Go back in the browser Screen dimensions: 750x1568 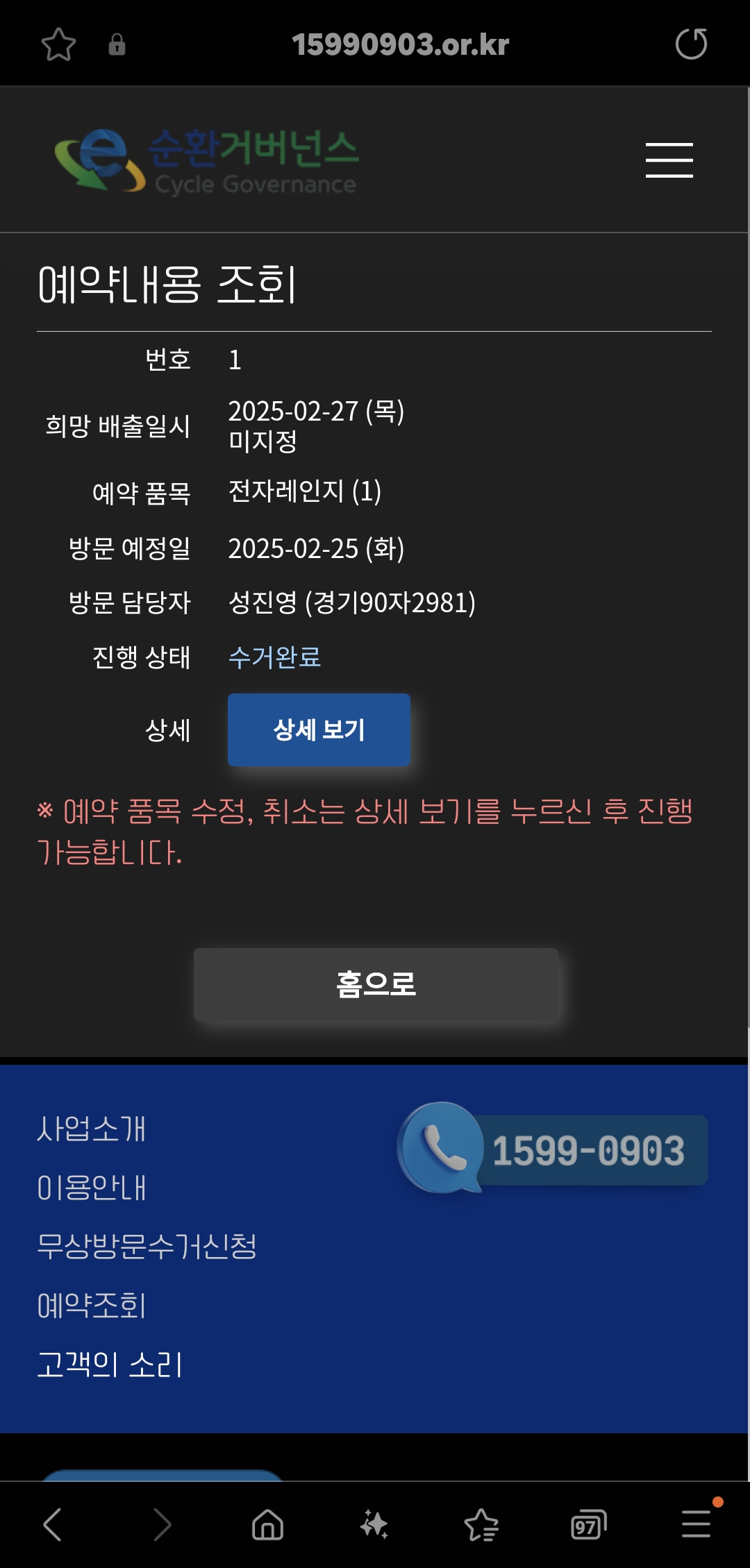point(53,1525)
